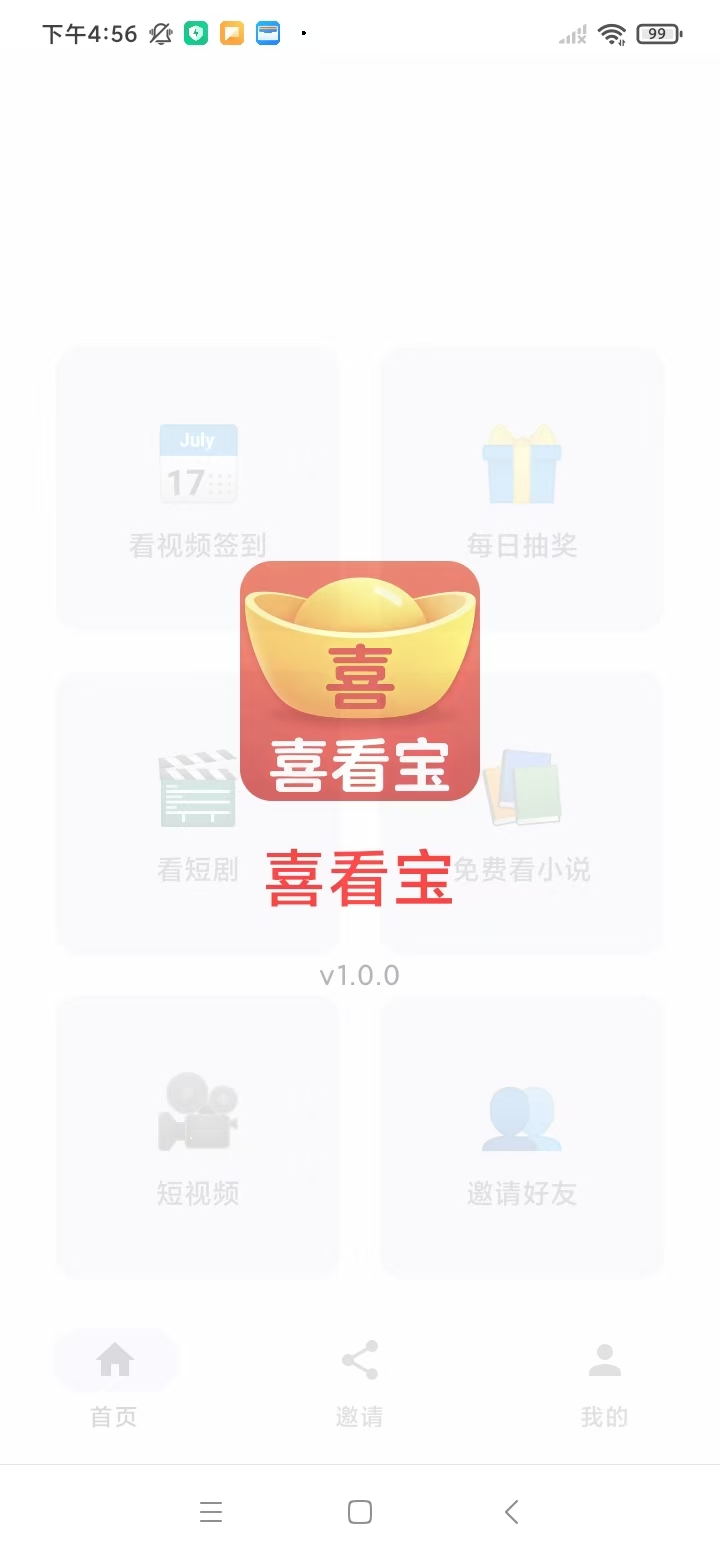This screenshot has width=720, height=1560.
Task: Tap the recent apps navigation button
Action: tap(211, 1512)
